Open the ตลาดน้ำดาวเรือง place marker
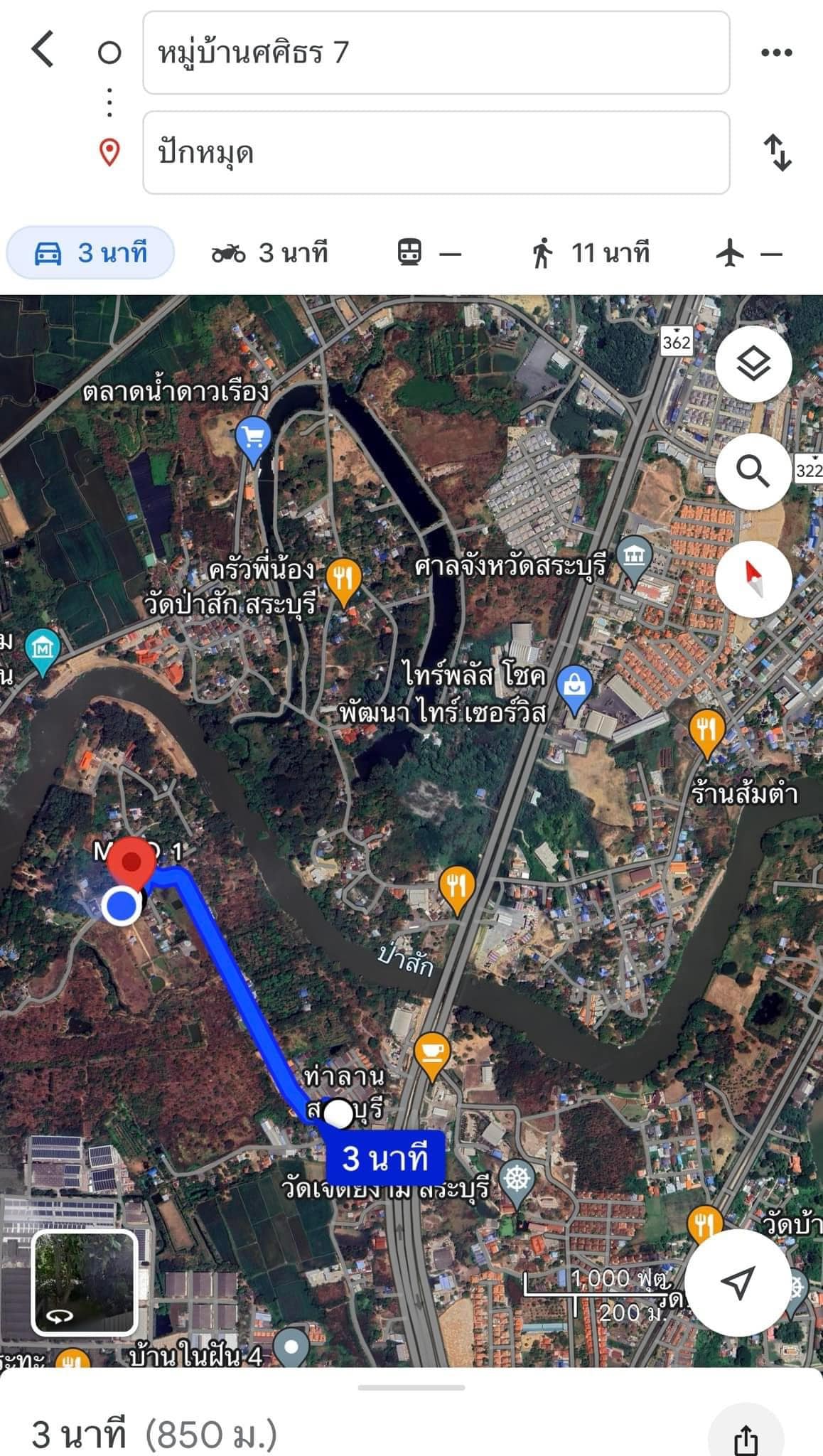The height and width of the screenshot is (1456, 823). (252, 437)
